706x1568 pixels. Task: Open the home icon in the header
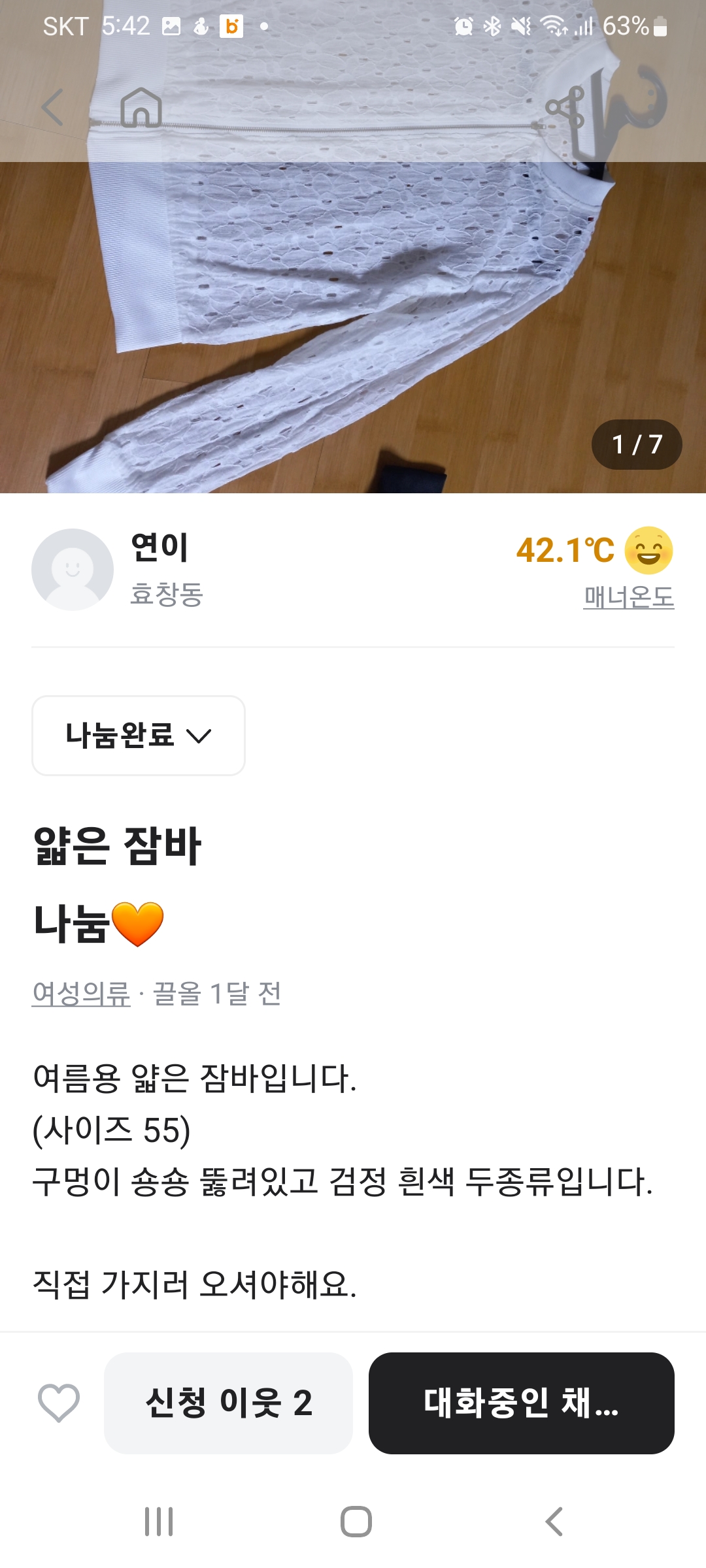point(141,107)
